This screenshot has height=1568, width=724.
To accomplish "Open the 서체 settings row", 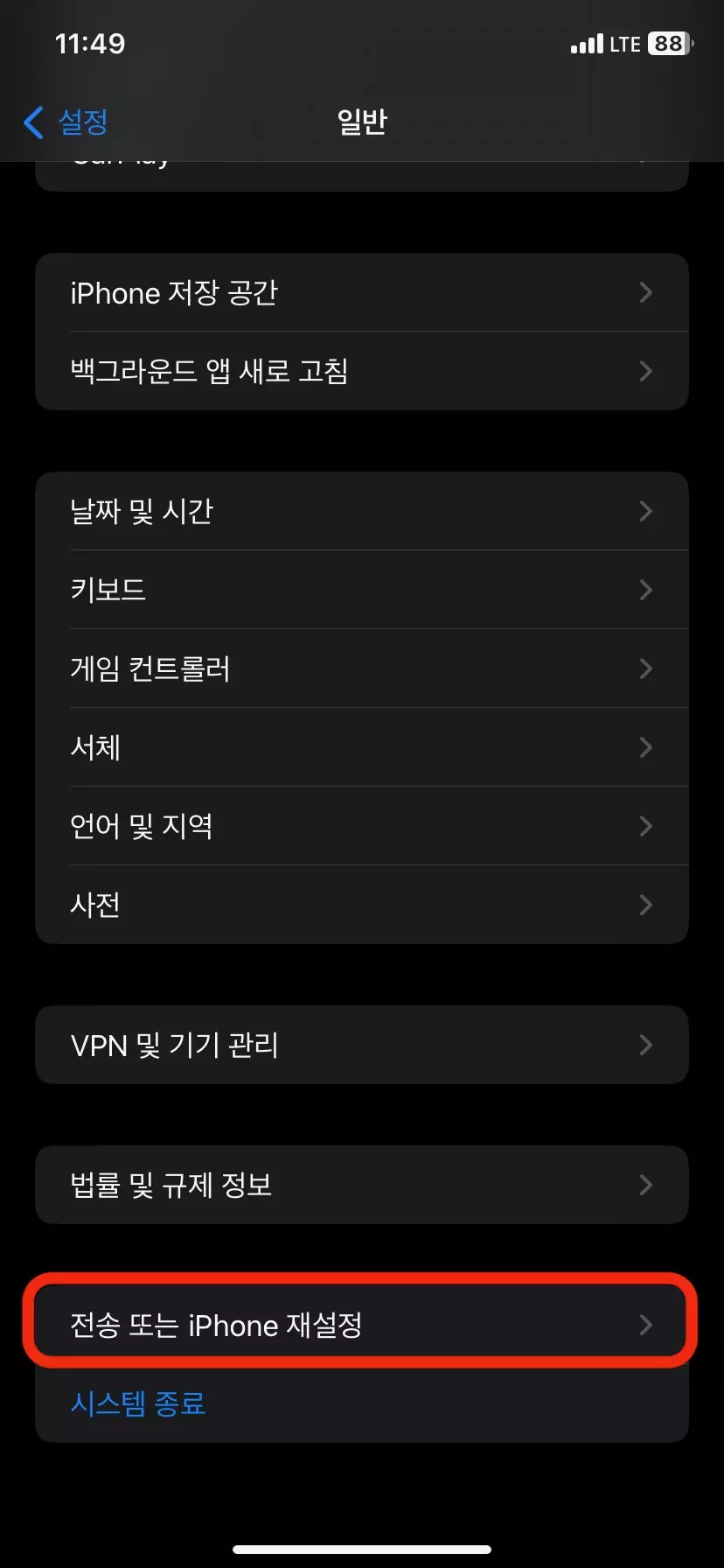I will tap(96, 747).
